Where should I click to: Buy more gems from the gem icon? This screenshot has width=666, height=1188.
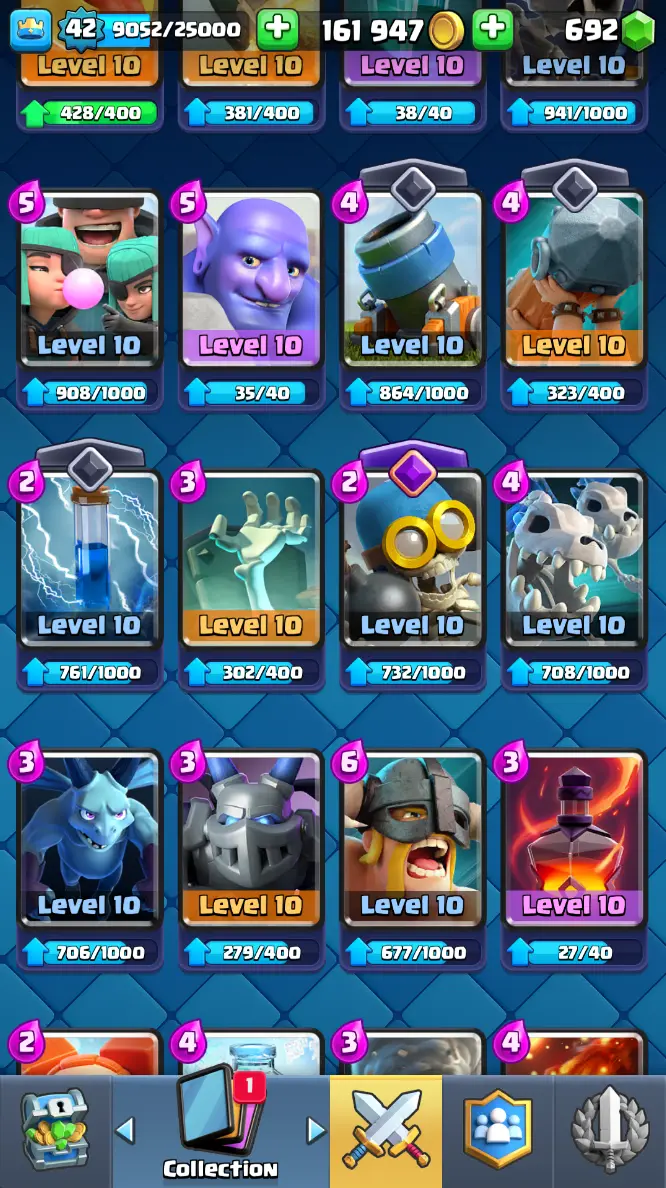point(637,31)
